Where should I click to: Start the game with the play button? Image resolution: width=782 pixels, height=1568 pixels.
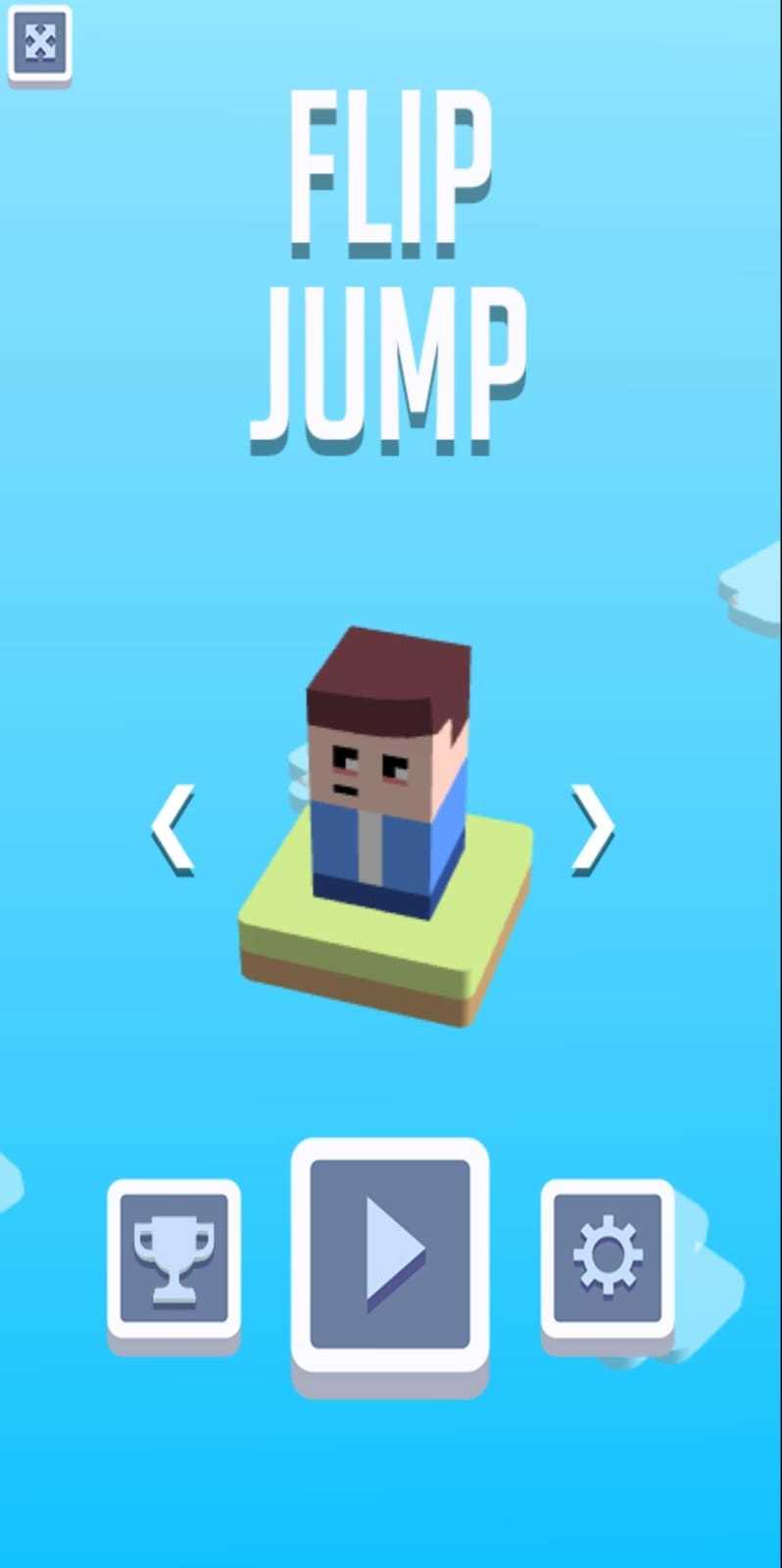pyautogui.click(x=390, y=1254)
